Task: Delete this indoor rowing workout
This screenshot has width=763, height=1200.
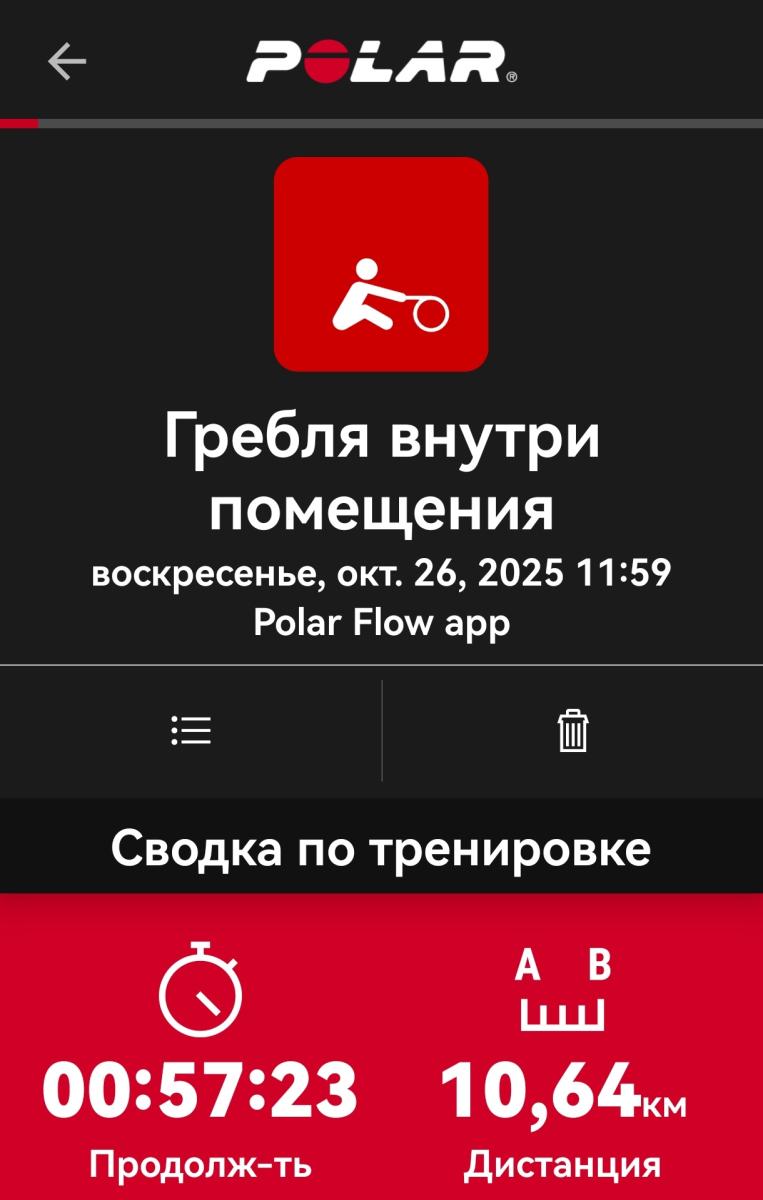Action: (573, 731)
